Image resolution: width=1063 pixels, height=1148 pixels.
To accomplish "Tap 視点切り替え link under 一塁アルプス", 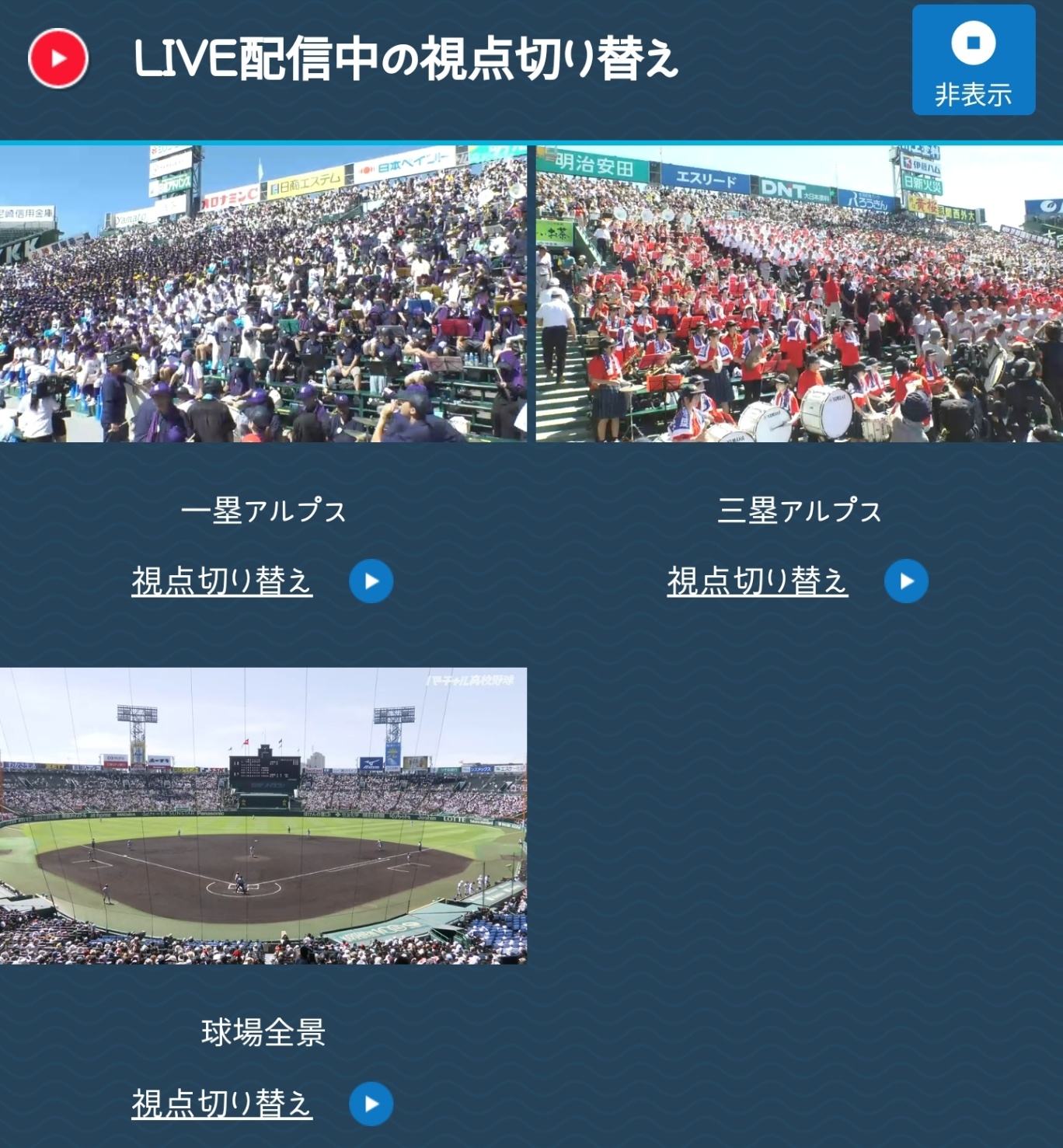I will [x=222, y=581].
